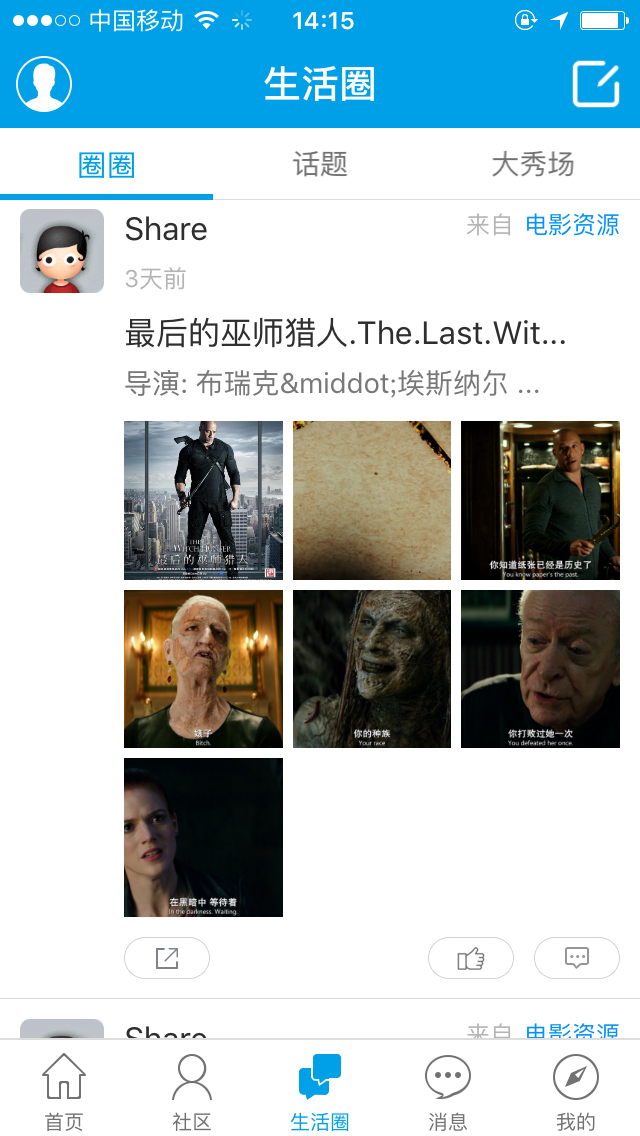640x1136 pixels.
Task: View the image subtitled 你的种族
Action: tap(372, 669)
